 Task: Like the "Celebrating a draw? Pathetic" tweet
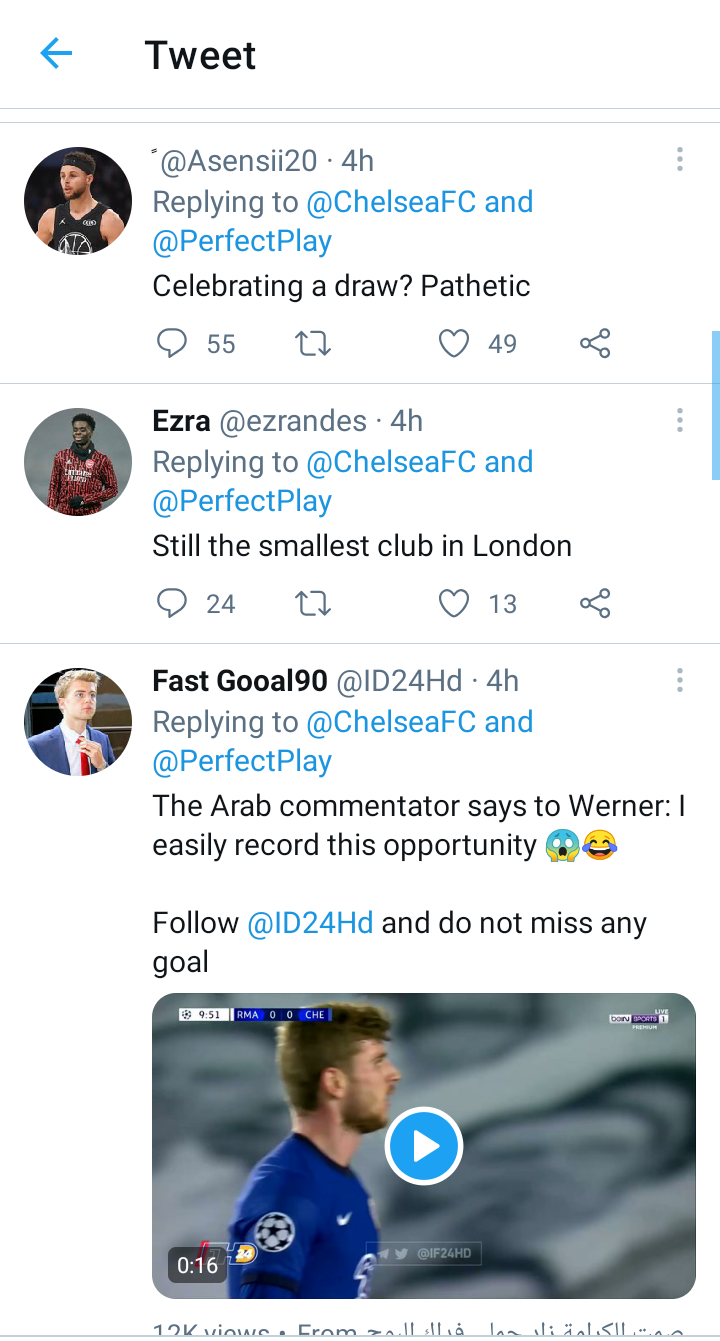coord(454,344)
